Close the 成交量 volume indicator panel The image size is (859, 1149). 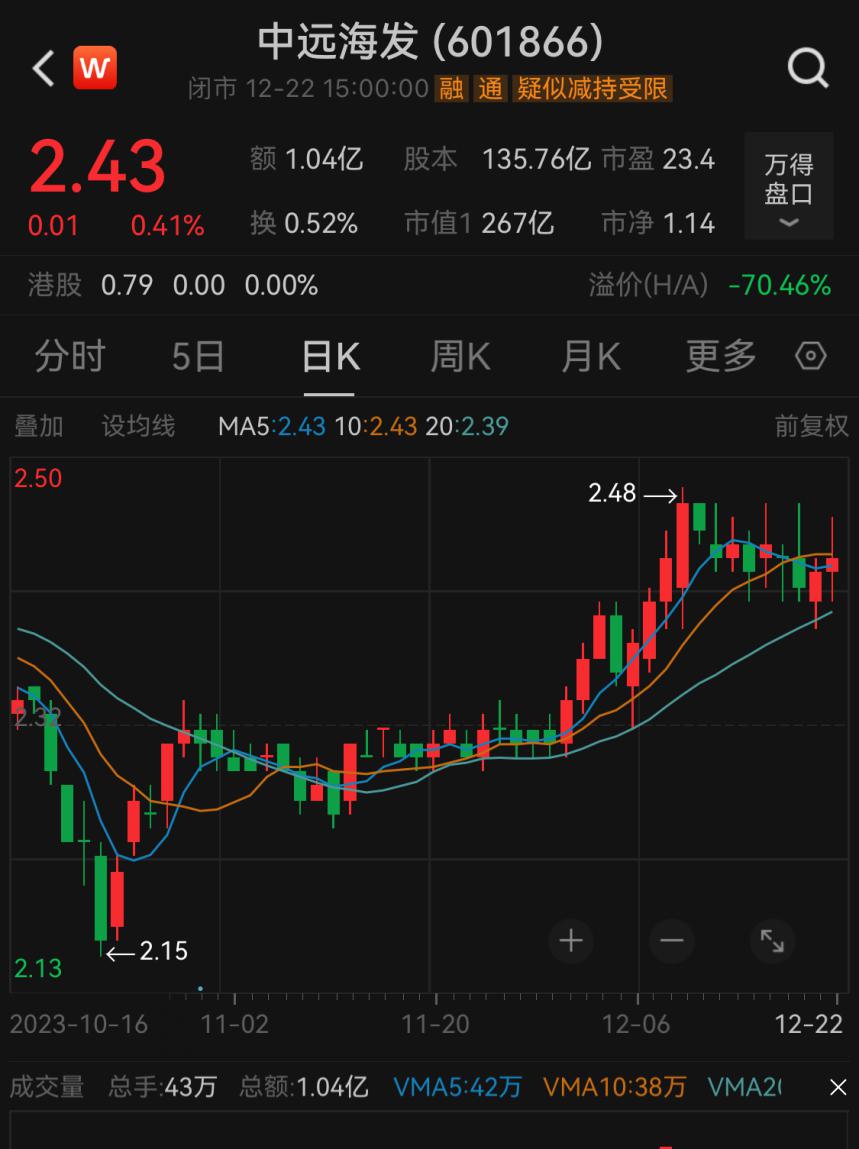[838, 1087]
